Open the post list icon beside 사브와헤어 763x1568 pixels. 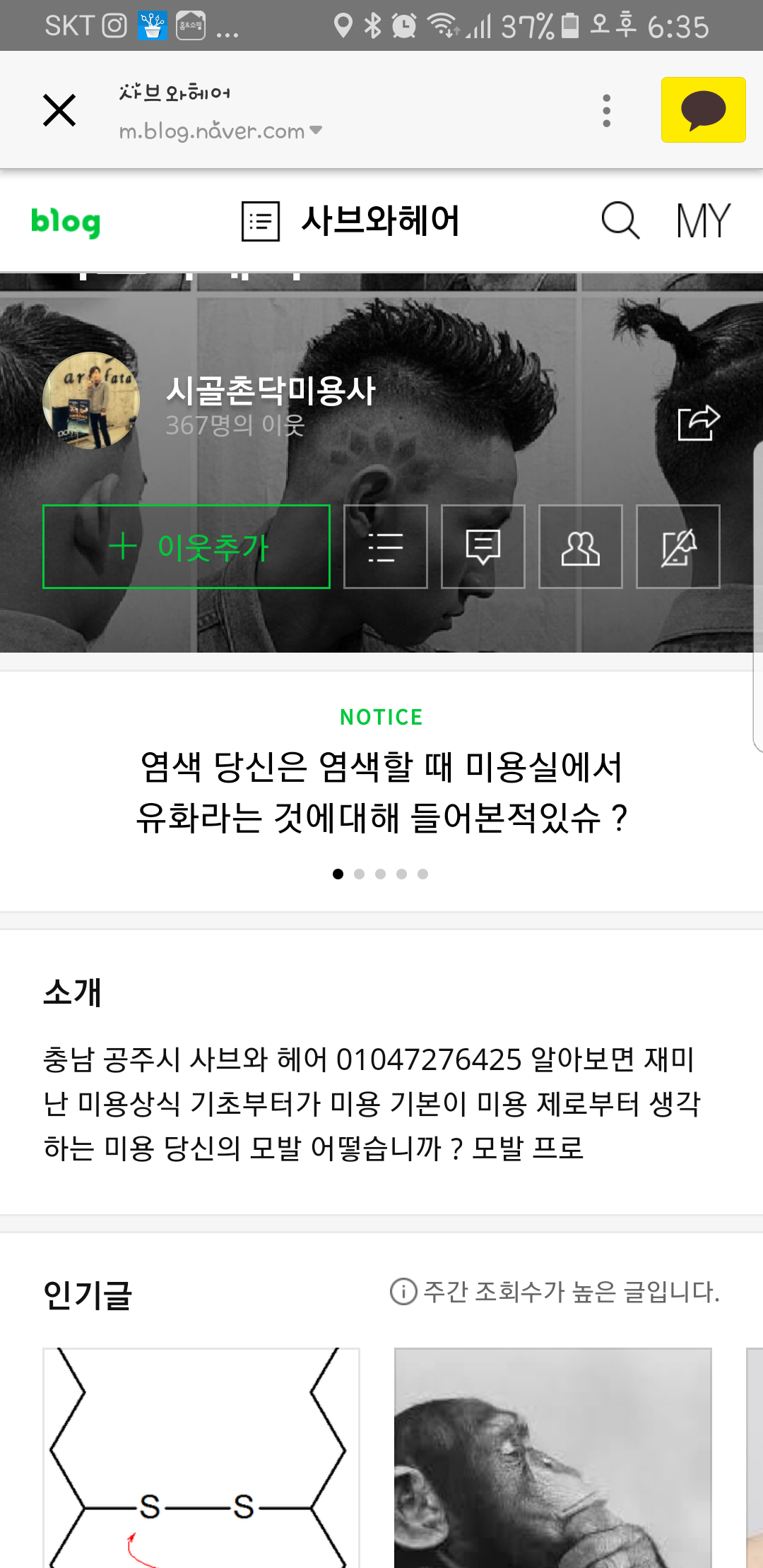click(x=261, y=221)
